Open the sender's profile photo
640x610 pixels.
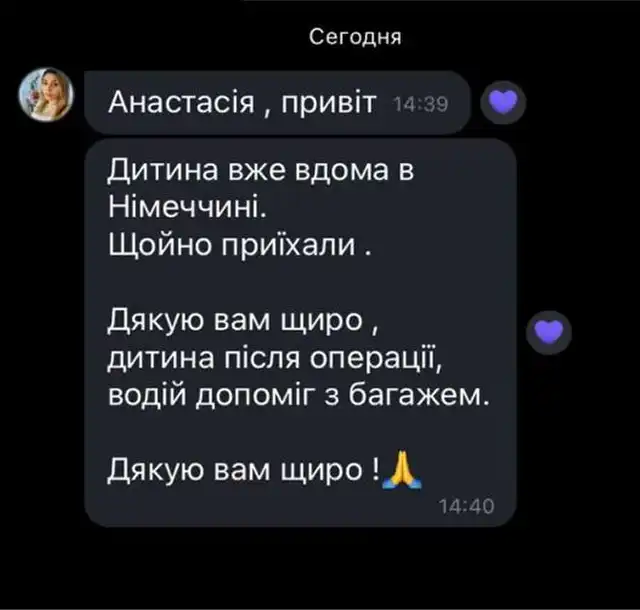pyautogui.click(x=45, y=97)
